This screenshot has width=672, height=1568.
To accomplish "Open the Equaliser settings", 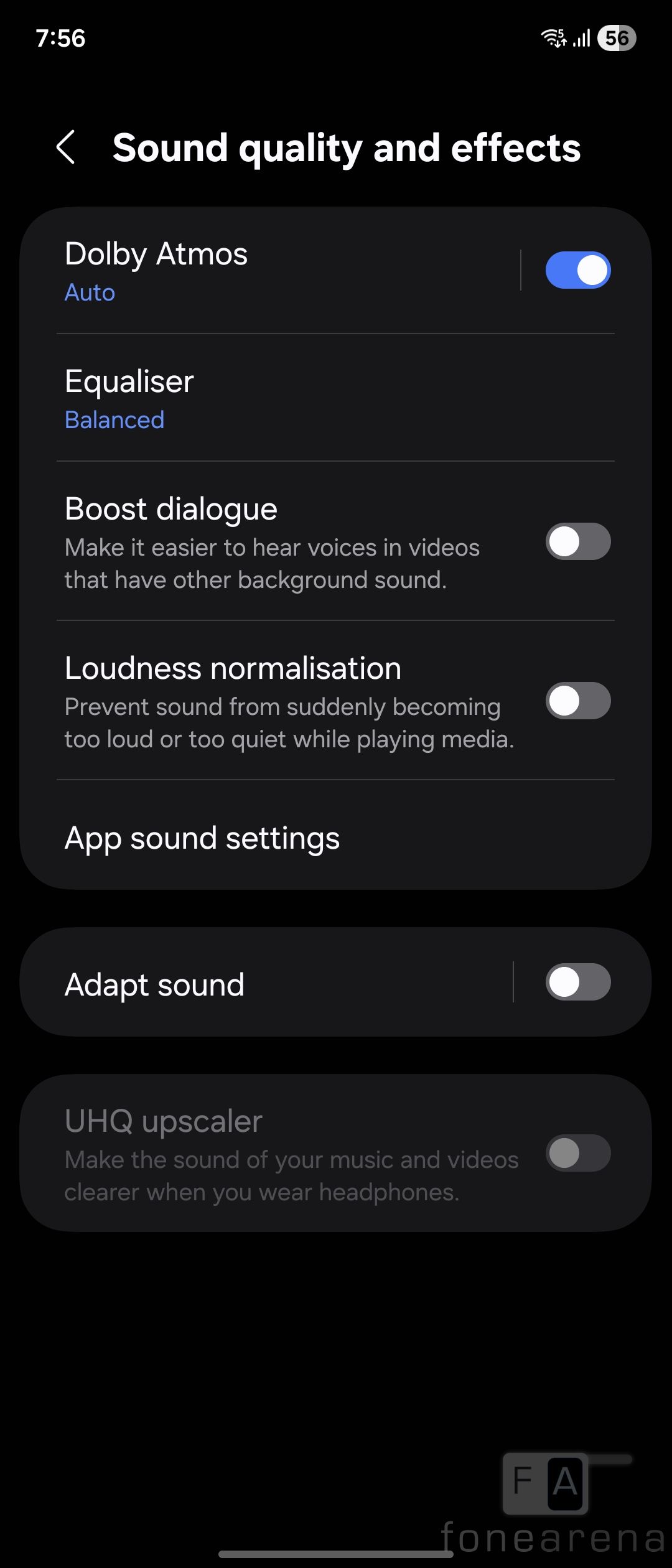I will pyautogui.click(x=249, y=398).
